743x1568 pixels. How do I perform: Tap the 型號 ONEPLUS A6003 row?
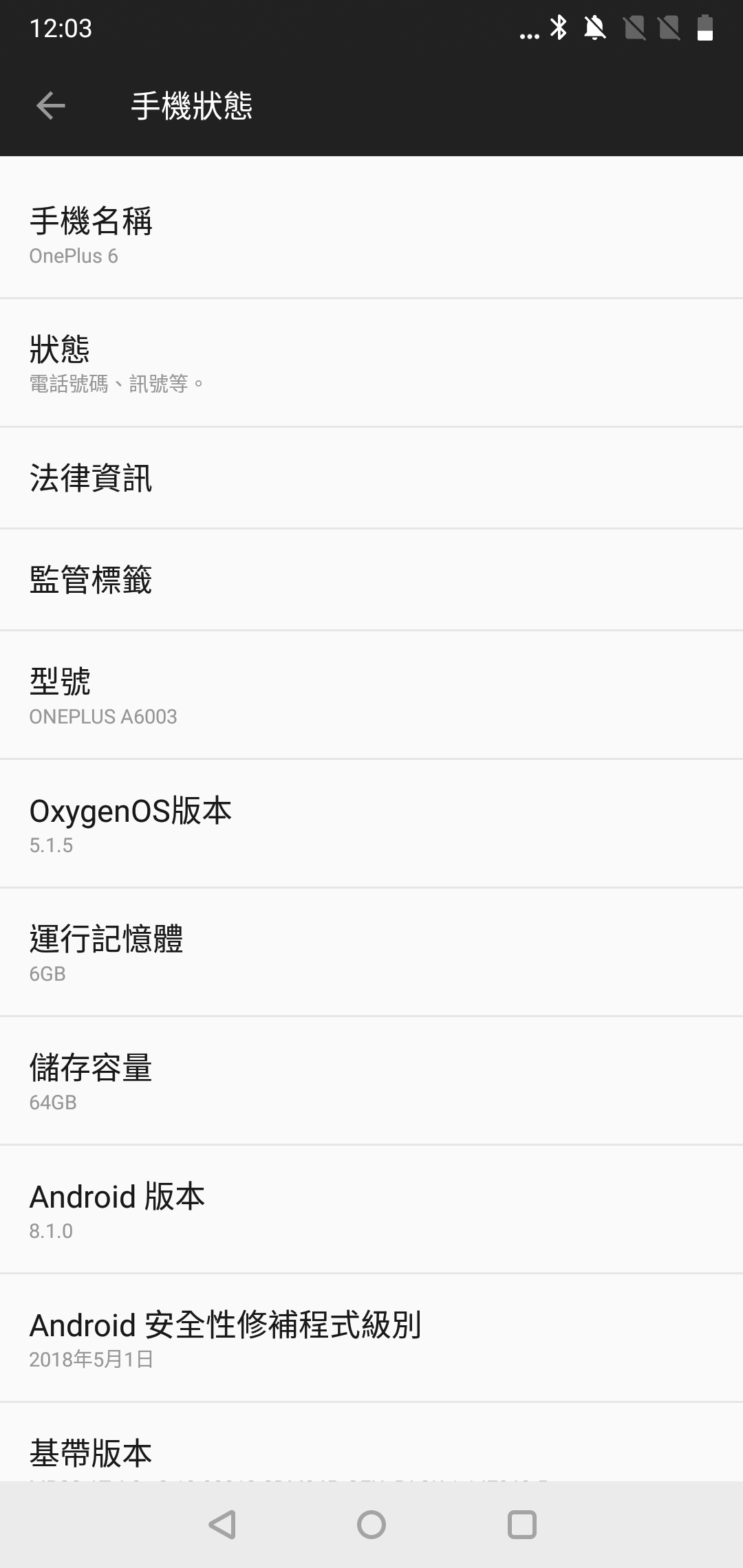tap(371, 695)
